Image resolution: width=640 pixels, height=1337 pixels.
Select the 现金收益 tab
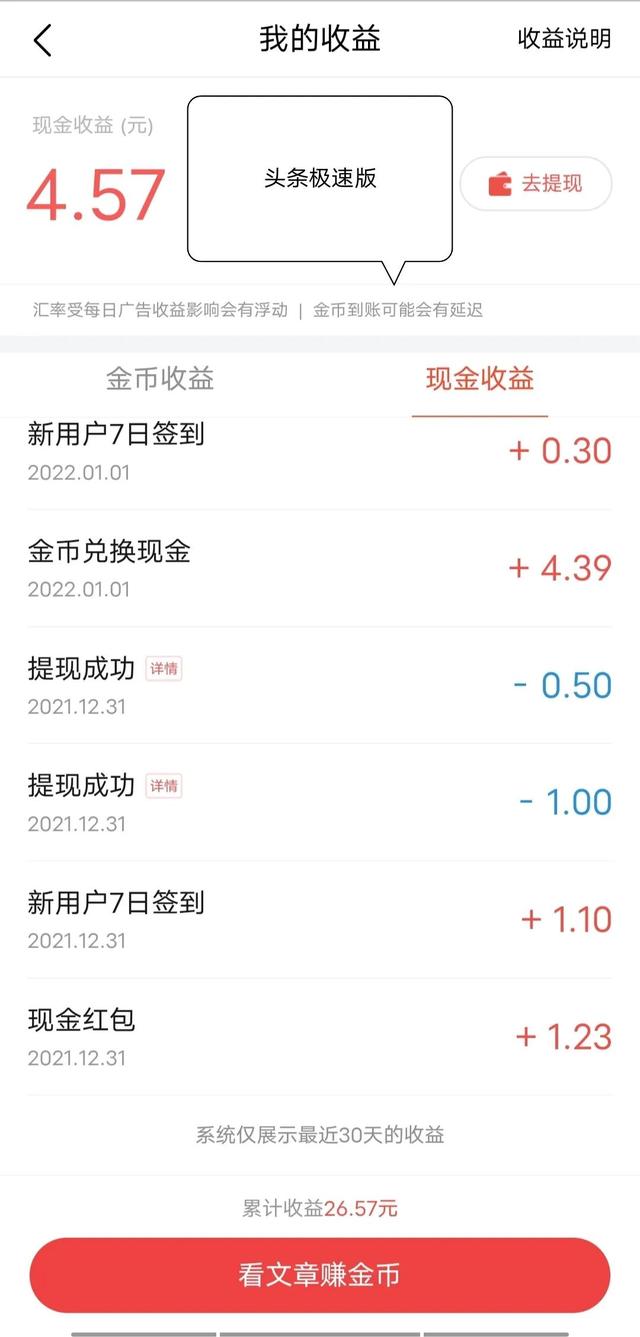pos(480,379)
